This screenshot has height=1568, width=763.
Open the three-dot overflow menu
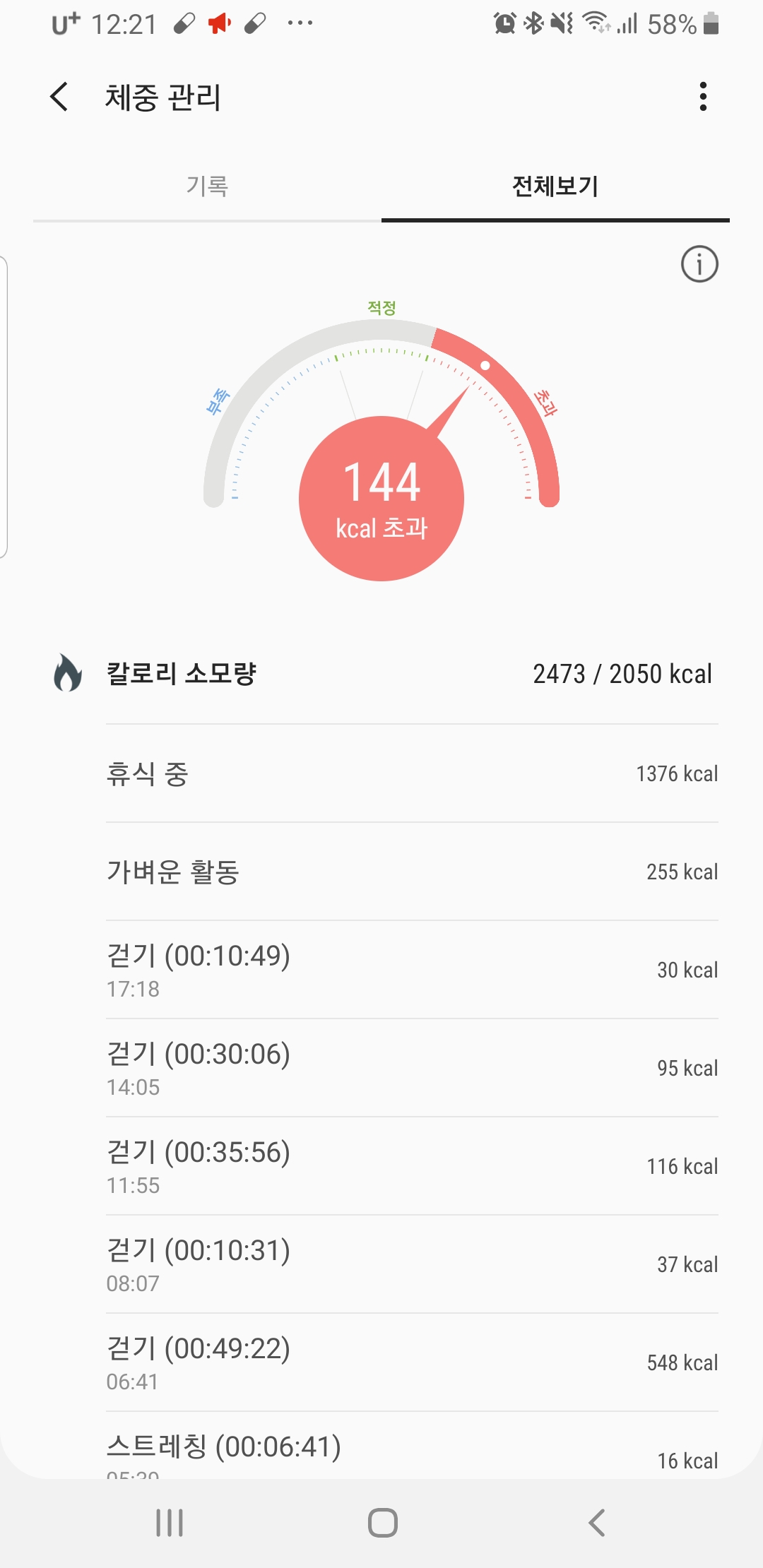[x=702, y=96]
